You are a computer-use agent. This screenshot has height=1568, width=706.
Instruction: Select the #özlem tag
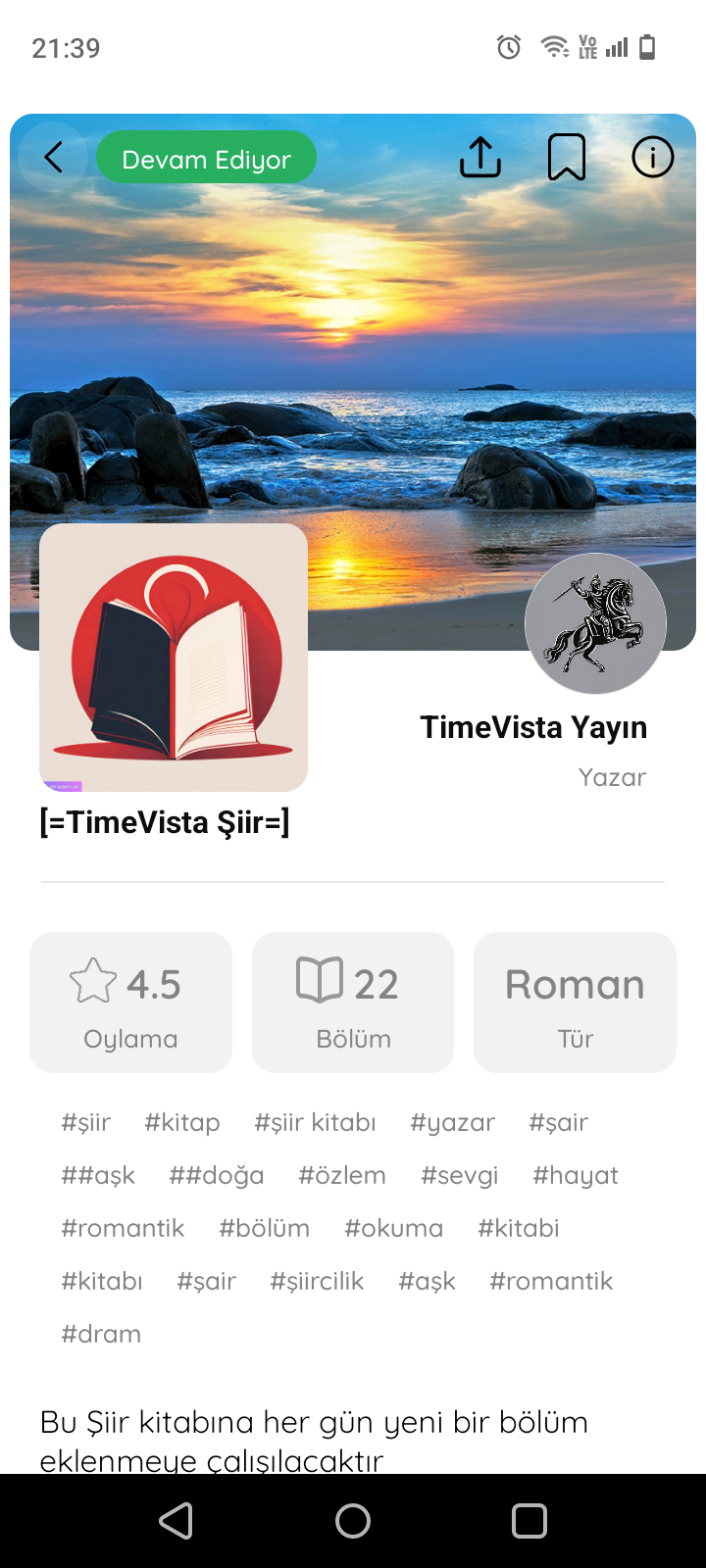pyautogui.click(x=342, y=1175)
